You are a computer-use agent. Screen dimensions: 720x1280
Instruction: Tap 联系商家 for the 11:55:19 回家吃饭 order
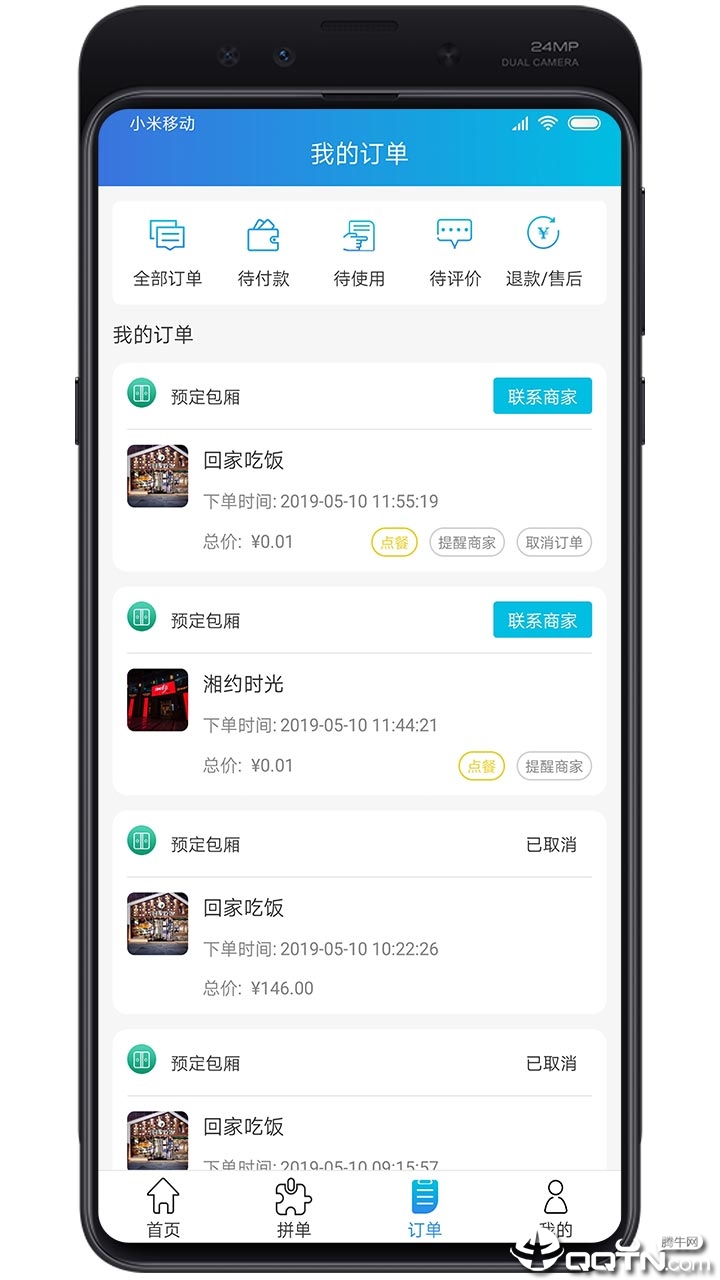click(x=542, y=396)
